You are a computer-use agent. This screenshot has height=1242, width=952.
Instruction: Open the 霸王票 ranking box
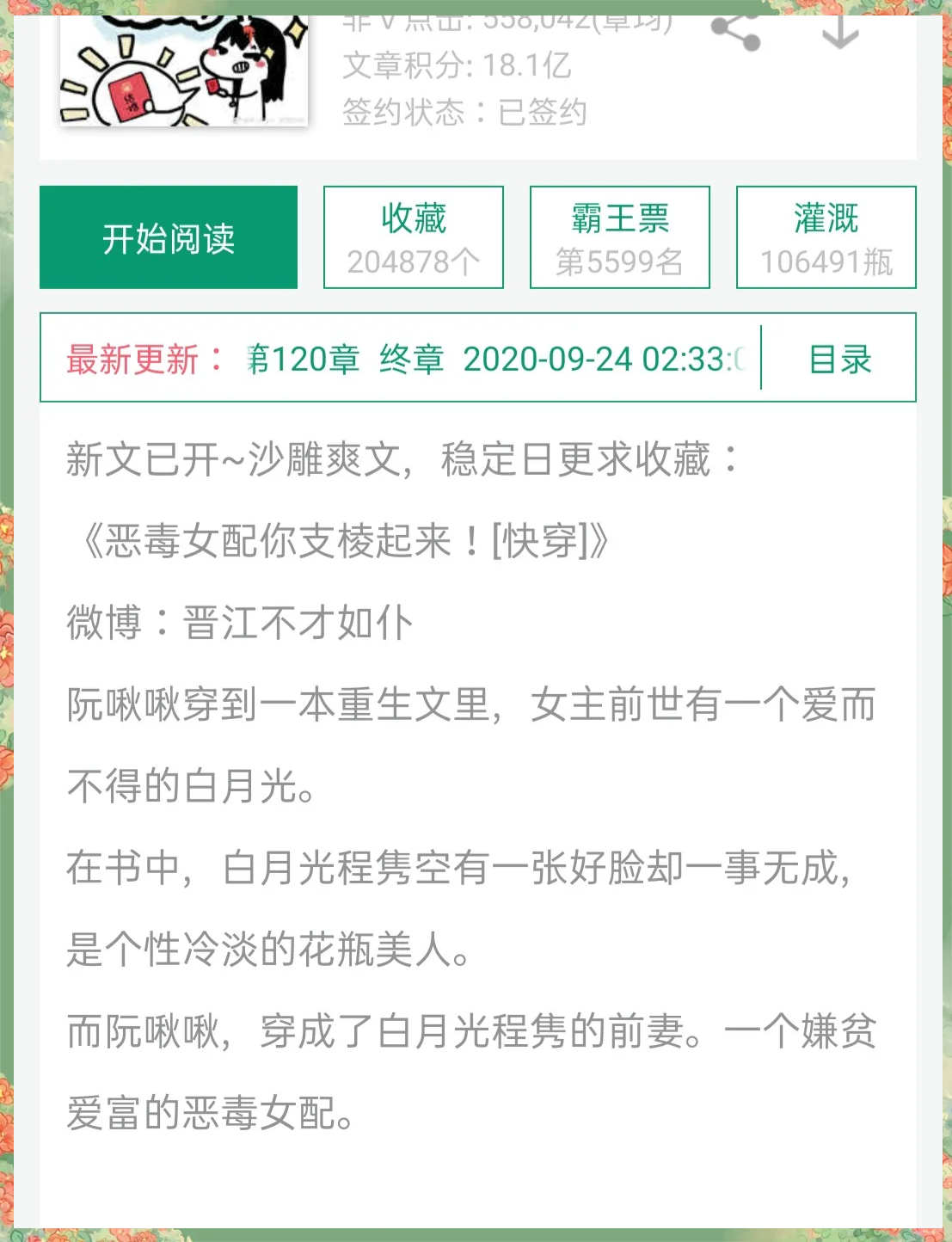pyautogui.click(x=620, y=237)
